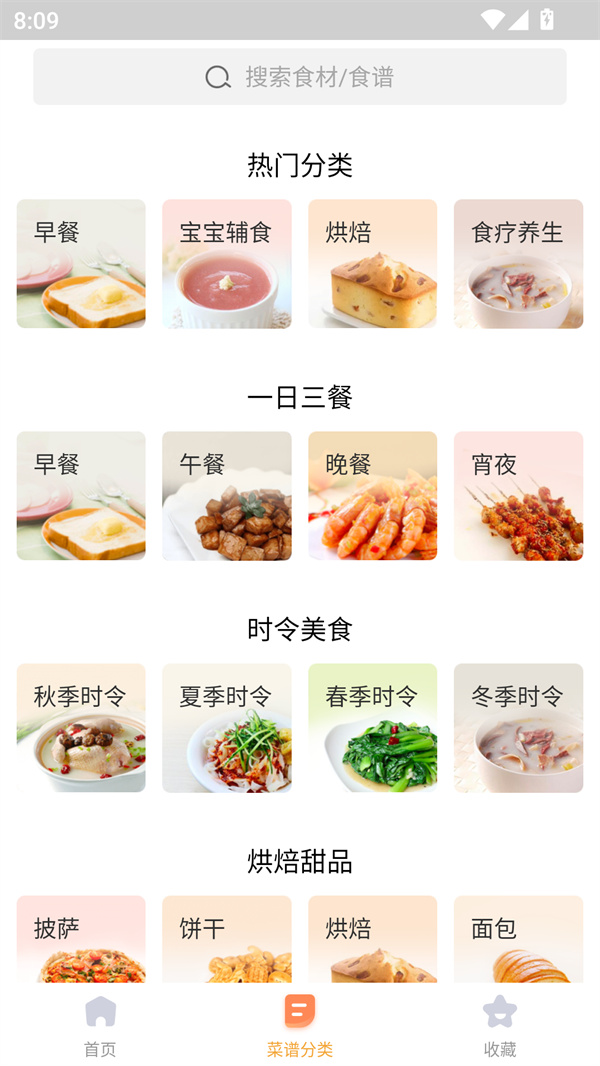Go to the 首页 tab
This screenshot has height=1066, width=600.
[100, 1024]
